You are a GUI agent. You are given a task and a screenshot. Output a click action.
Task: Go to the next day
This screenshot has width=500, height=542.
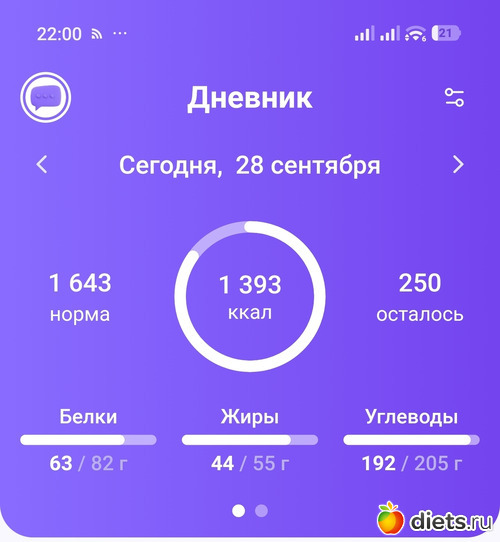point(458,165)
